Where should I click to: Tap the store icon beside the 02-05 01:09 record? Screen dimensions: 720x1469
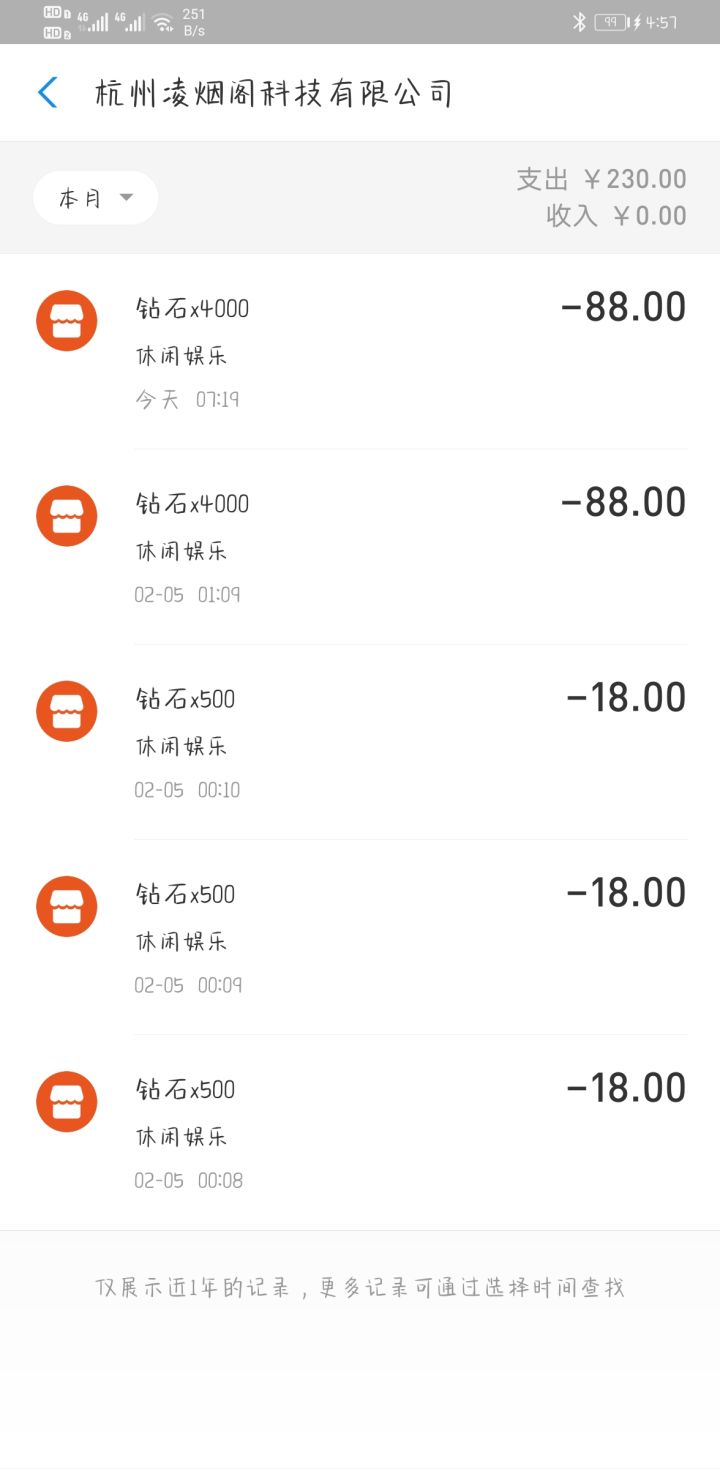click(x=66, y=516)
